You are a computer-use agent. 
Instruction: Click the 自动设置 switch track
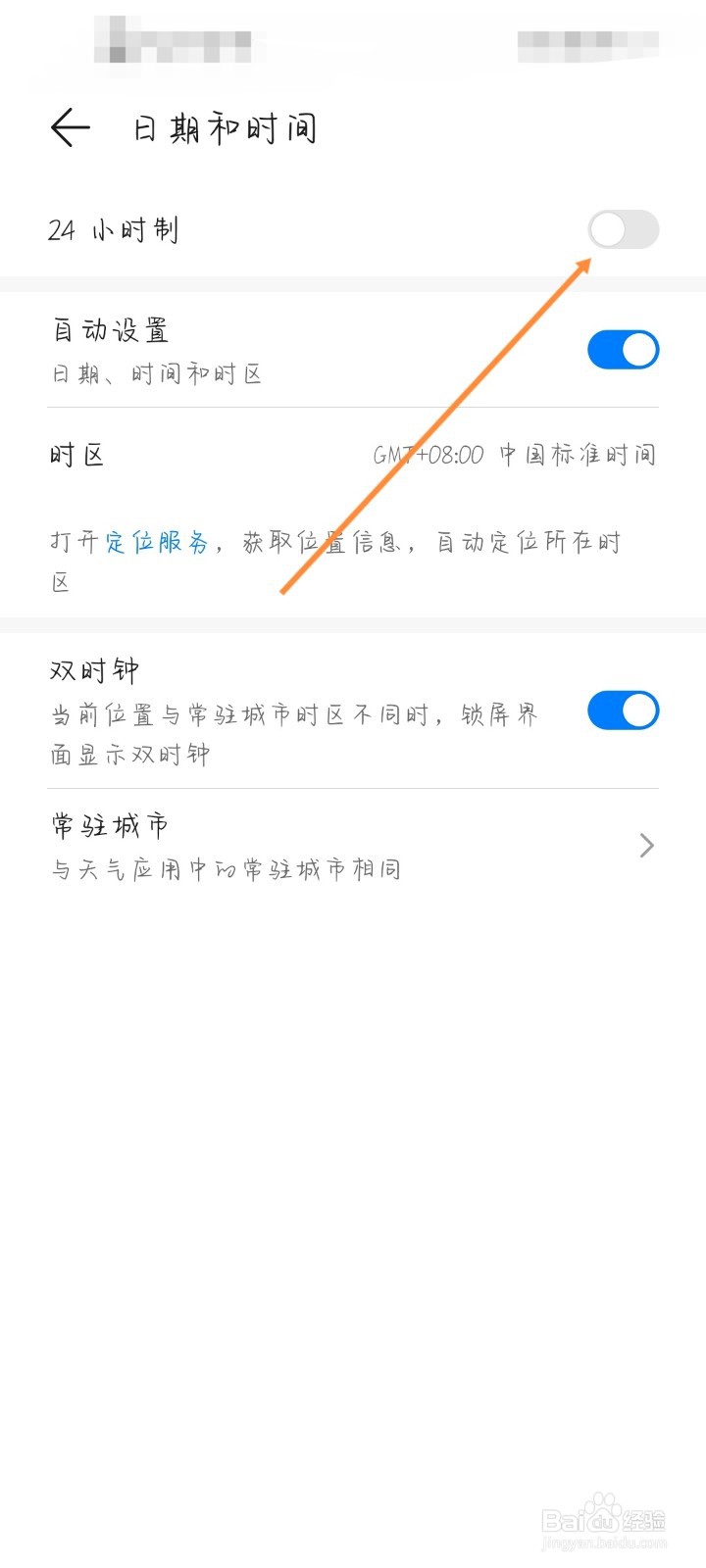(622, 349)
